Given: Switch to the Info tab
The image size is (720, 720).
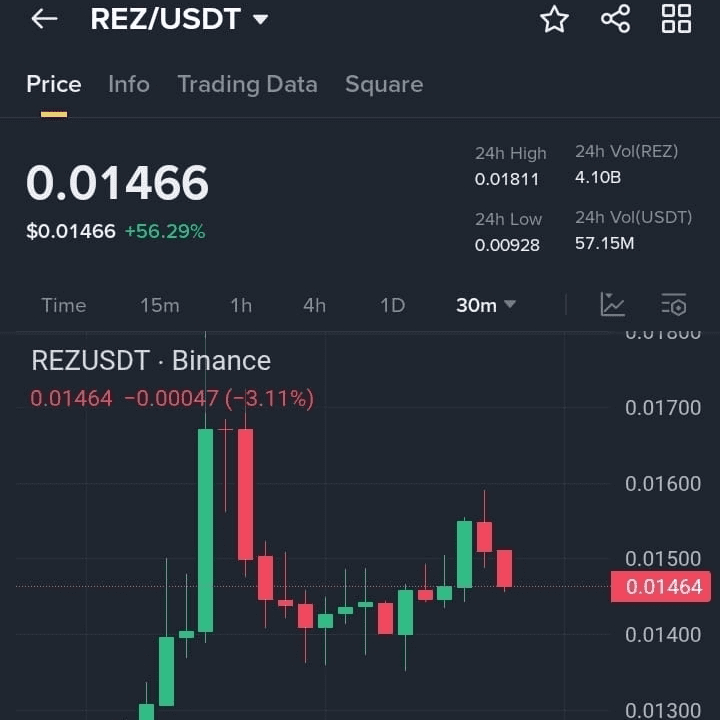Looking at the screenshot, I should click(x=129, y=84).
